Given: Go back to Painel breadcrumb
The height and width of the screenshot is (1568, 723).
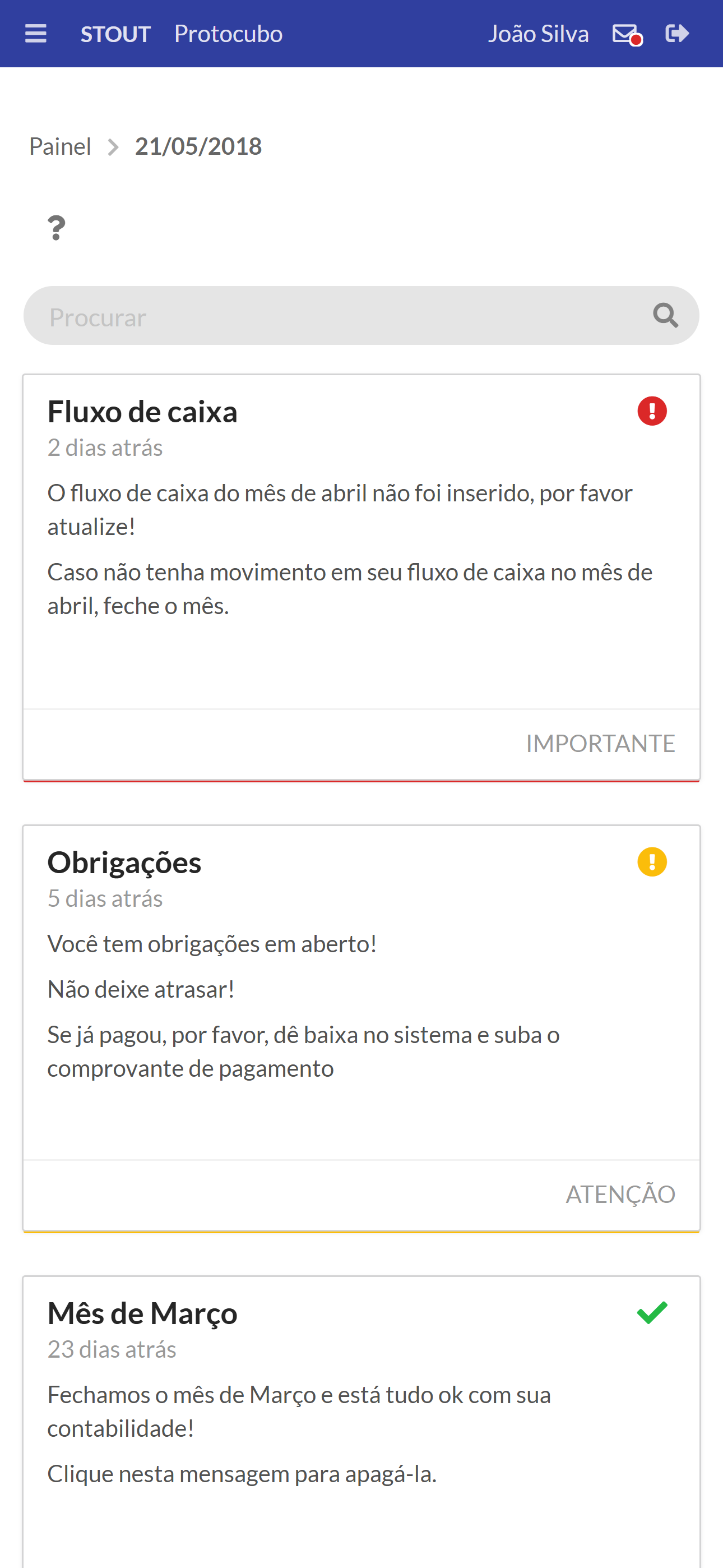Looking at the screenshot, I should [61, 147].
